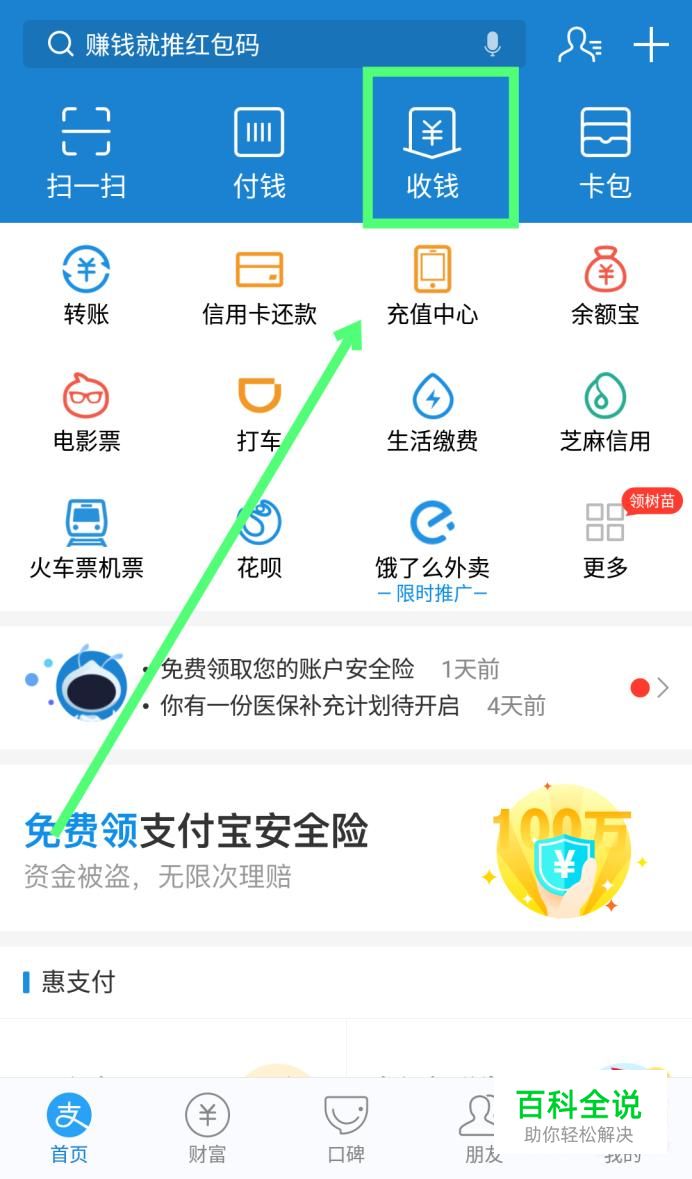Image resolution: width=692 pixels, height=1179 pixels.
Task: Open 付钱 payment code
Action: coord(259,152)
